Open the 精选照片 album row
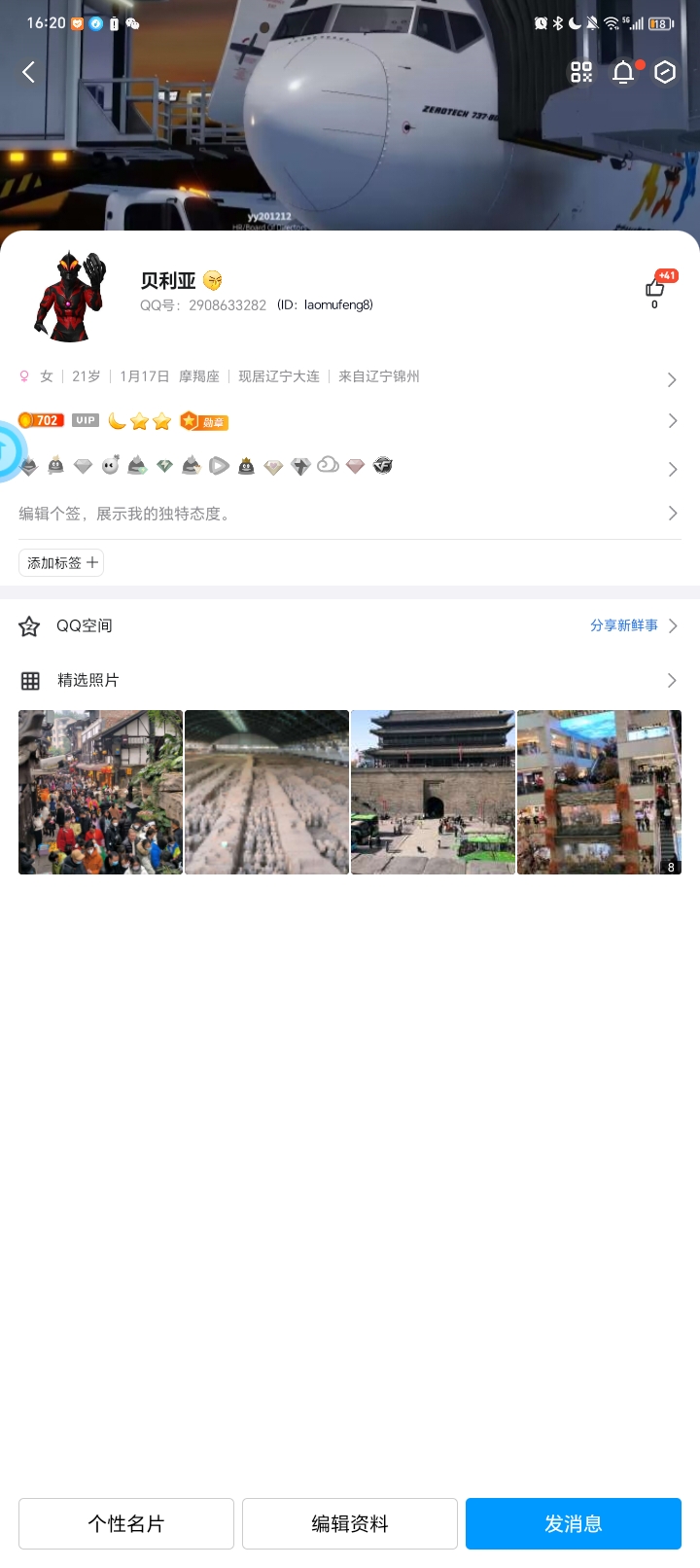The height and width of the screenshot is (1568, 700). [350, 680]
